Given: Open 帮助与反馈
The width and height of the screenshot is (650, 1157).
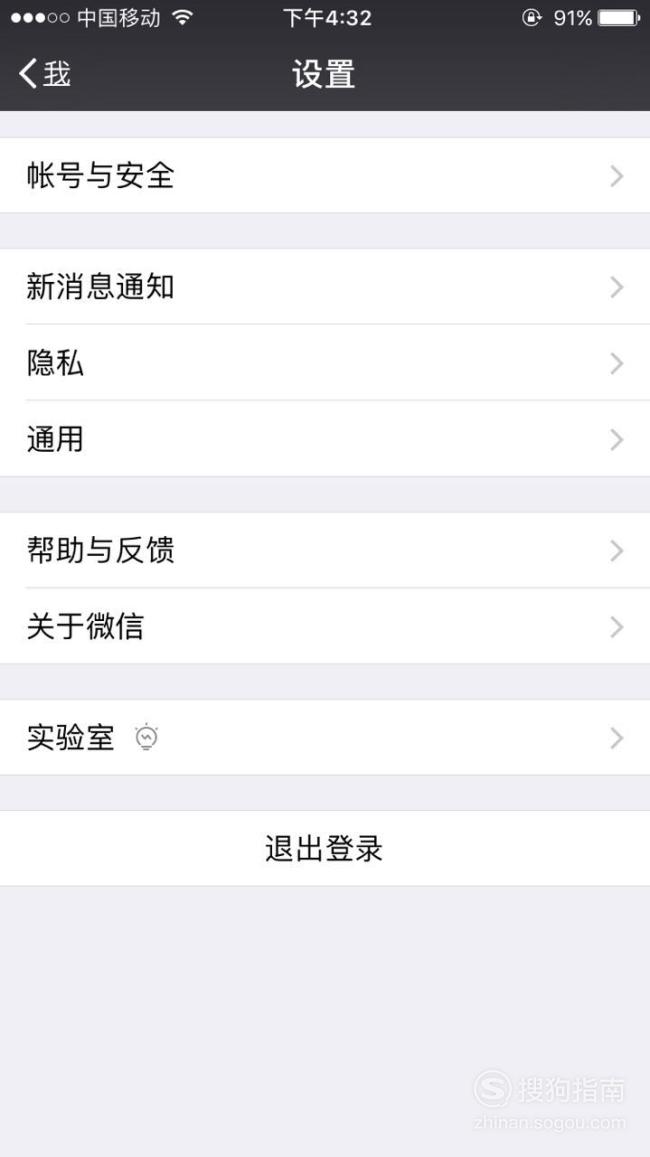Looking at the screenshot, I should 325,550.
